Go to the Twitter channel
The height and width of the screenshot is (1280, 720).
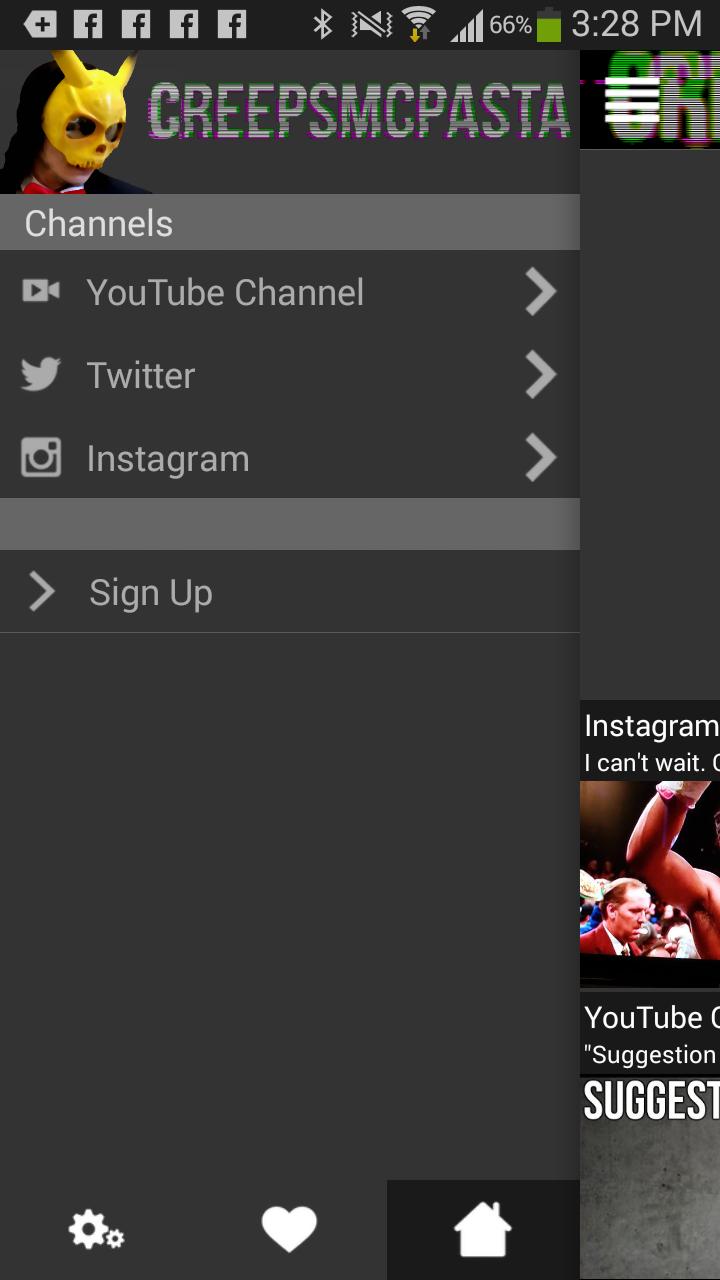(x=288, y=375)
